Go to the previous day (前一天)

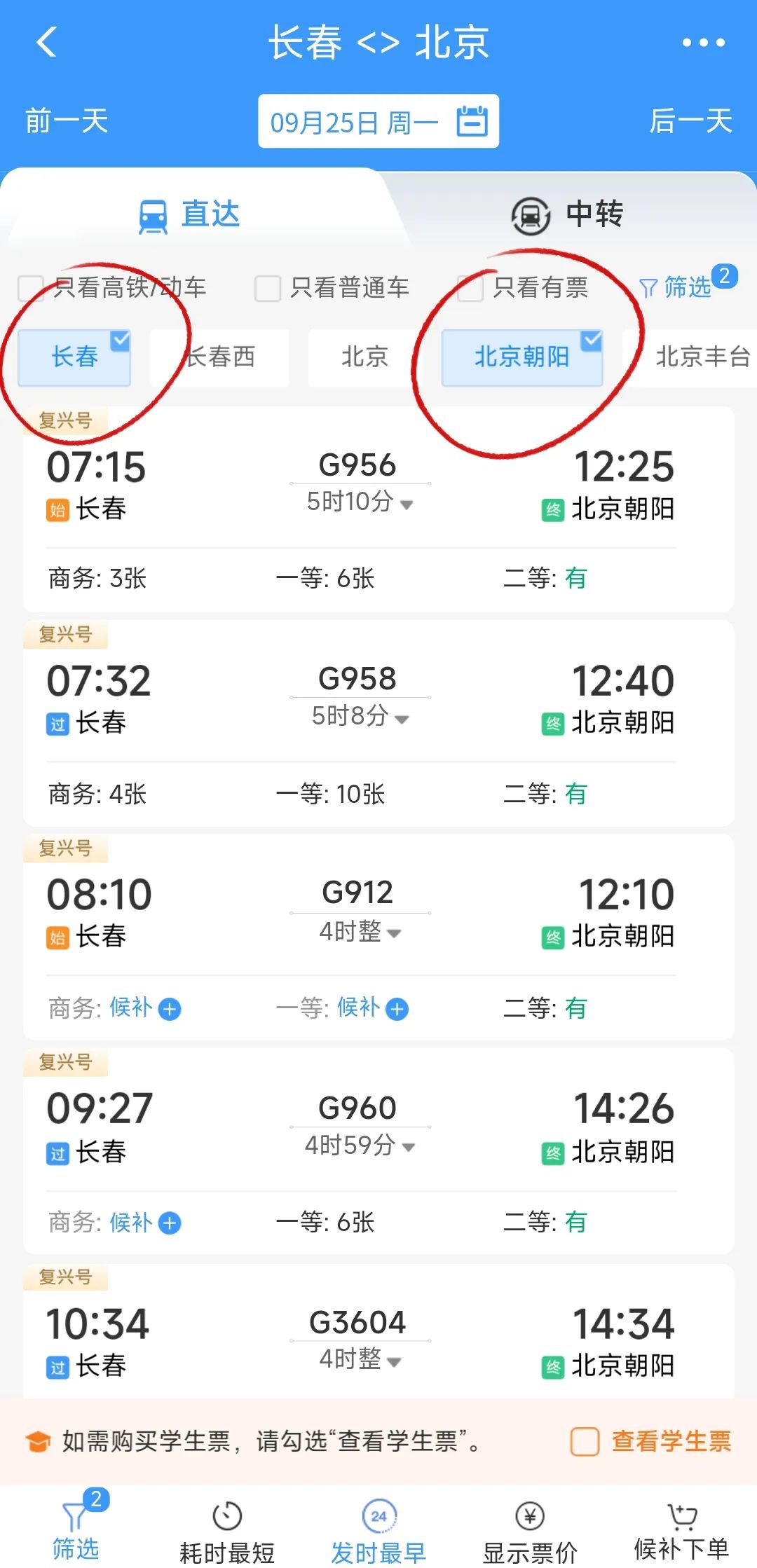(x=67, y=121)
